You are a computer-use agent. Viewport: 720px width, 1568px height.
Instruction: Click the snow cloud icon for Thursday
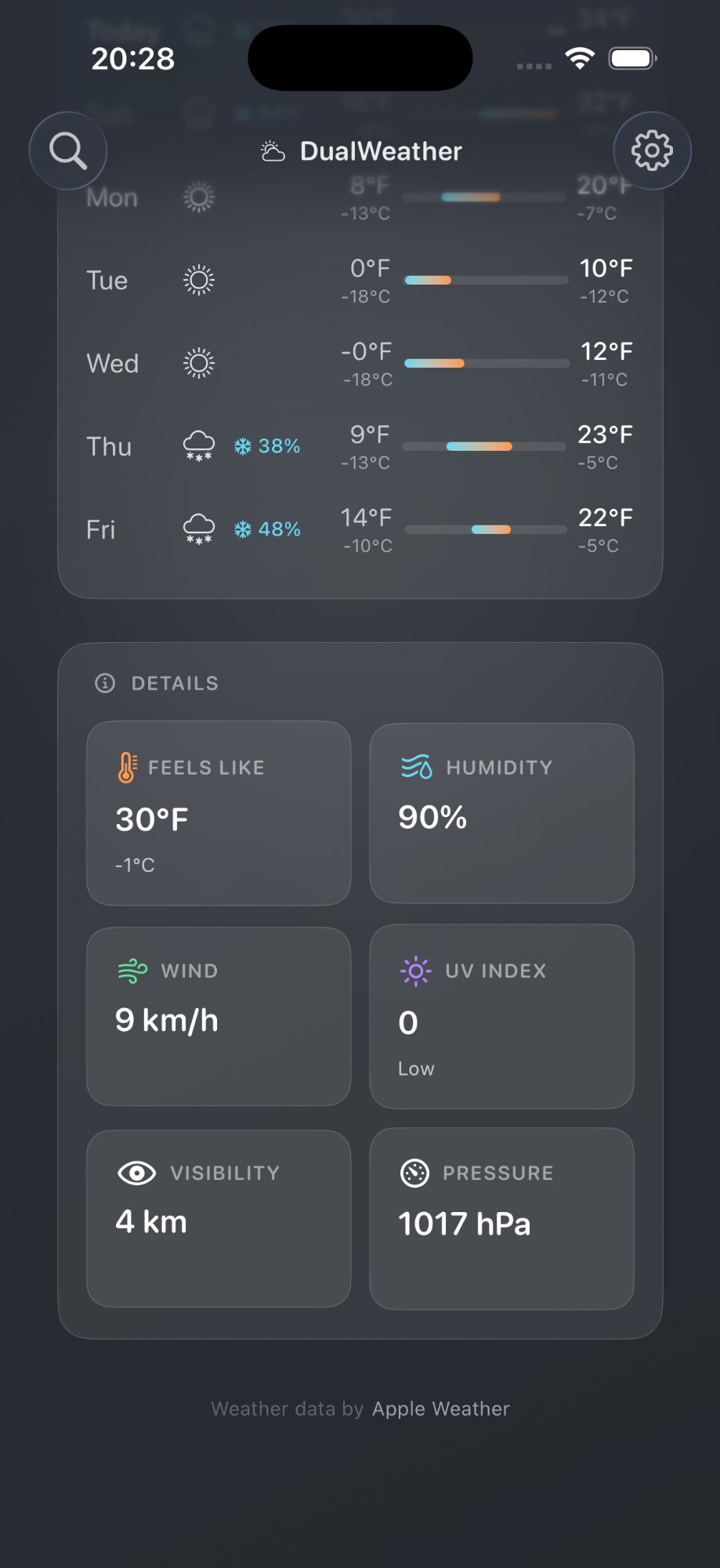[x=198, y=445]
